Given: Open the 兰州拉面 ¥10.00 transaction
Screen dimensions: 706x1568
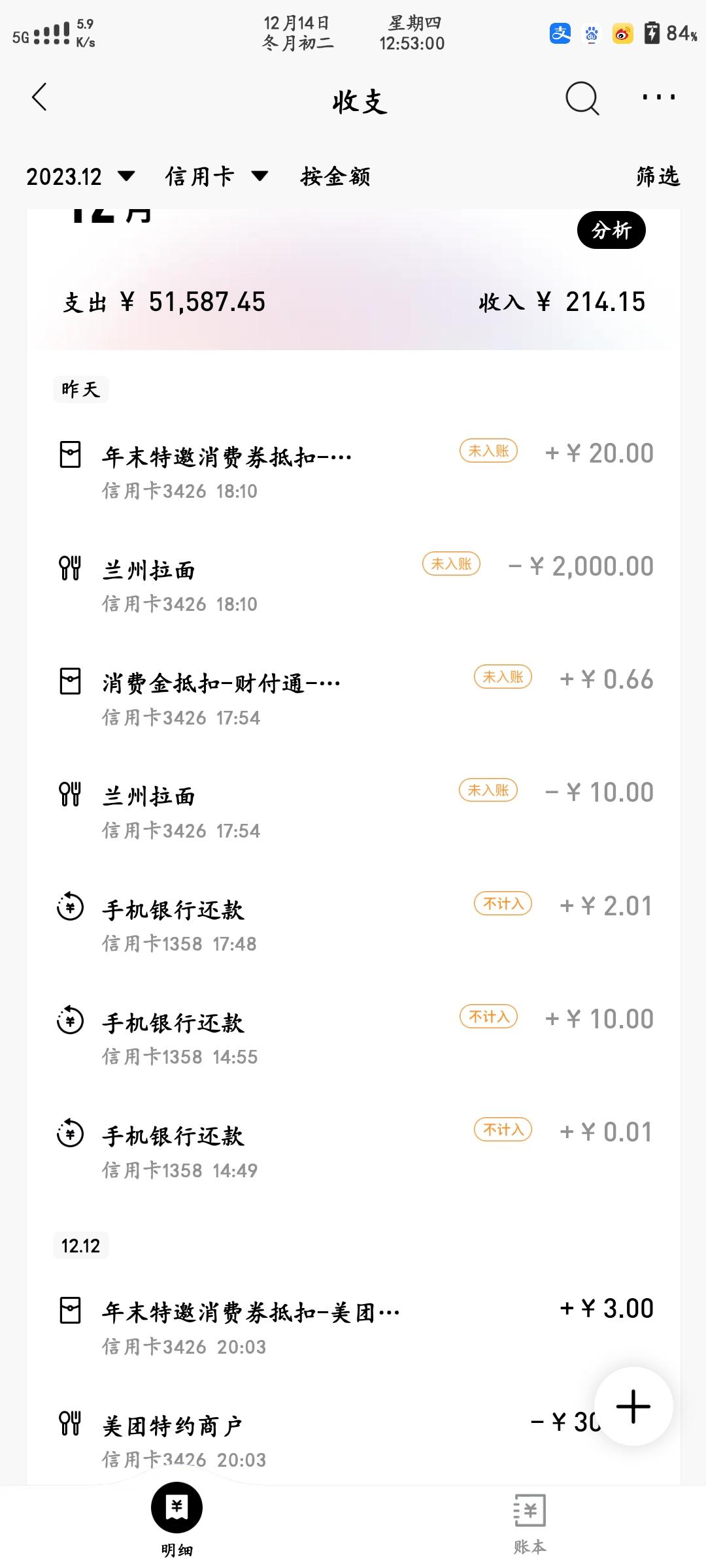Looking at the screenshot, I should 353,811.
